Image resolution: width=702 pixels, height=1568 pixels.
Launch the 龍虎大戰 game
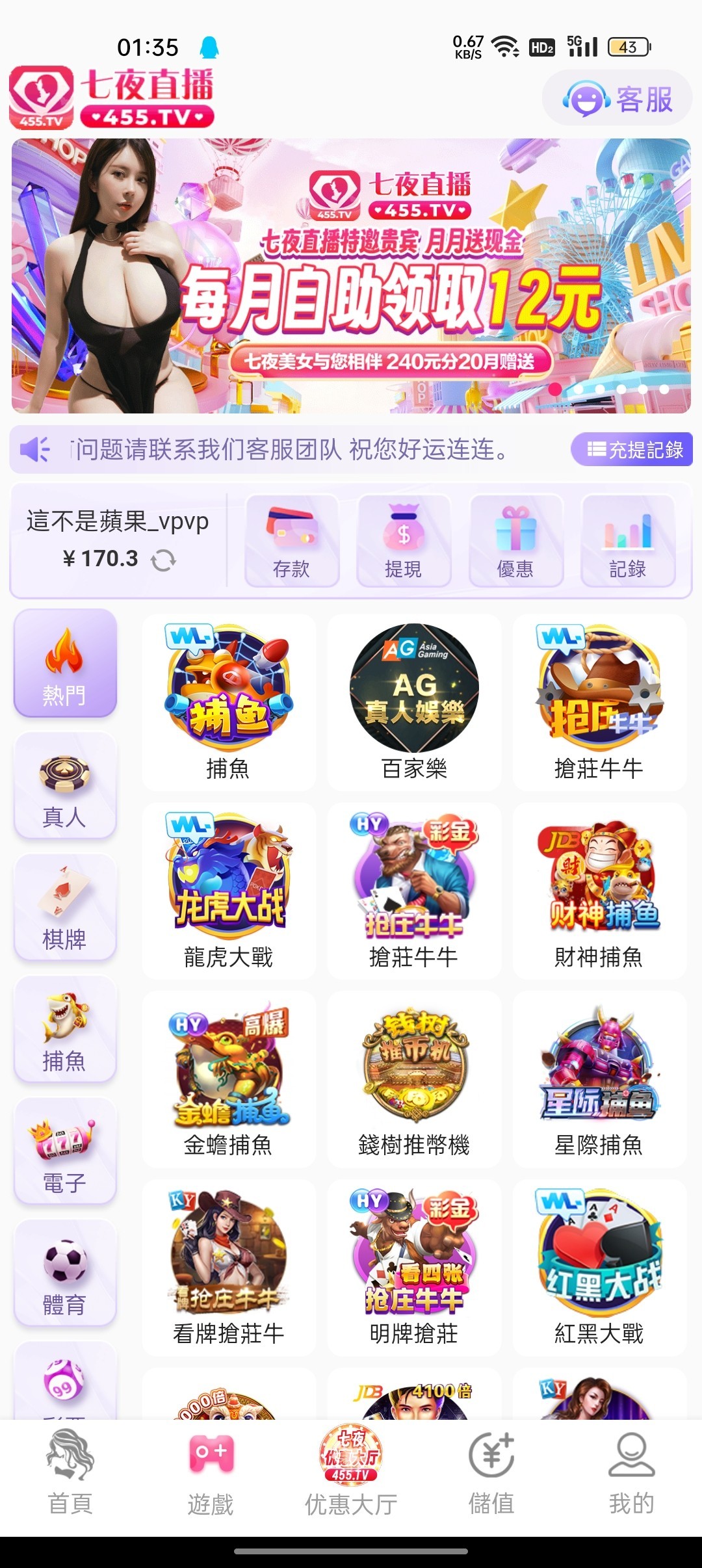click(x=229, y=890)
